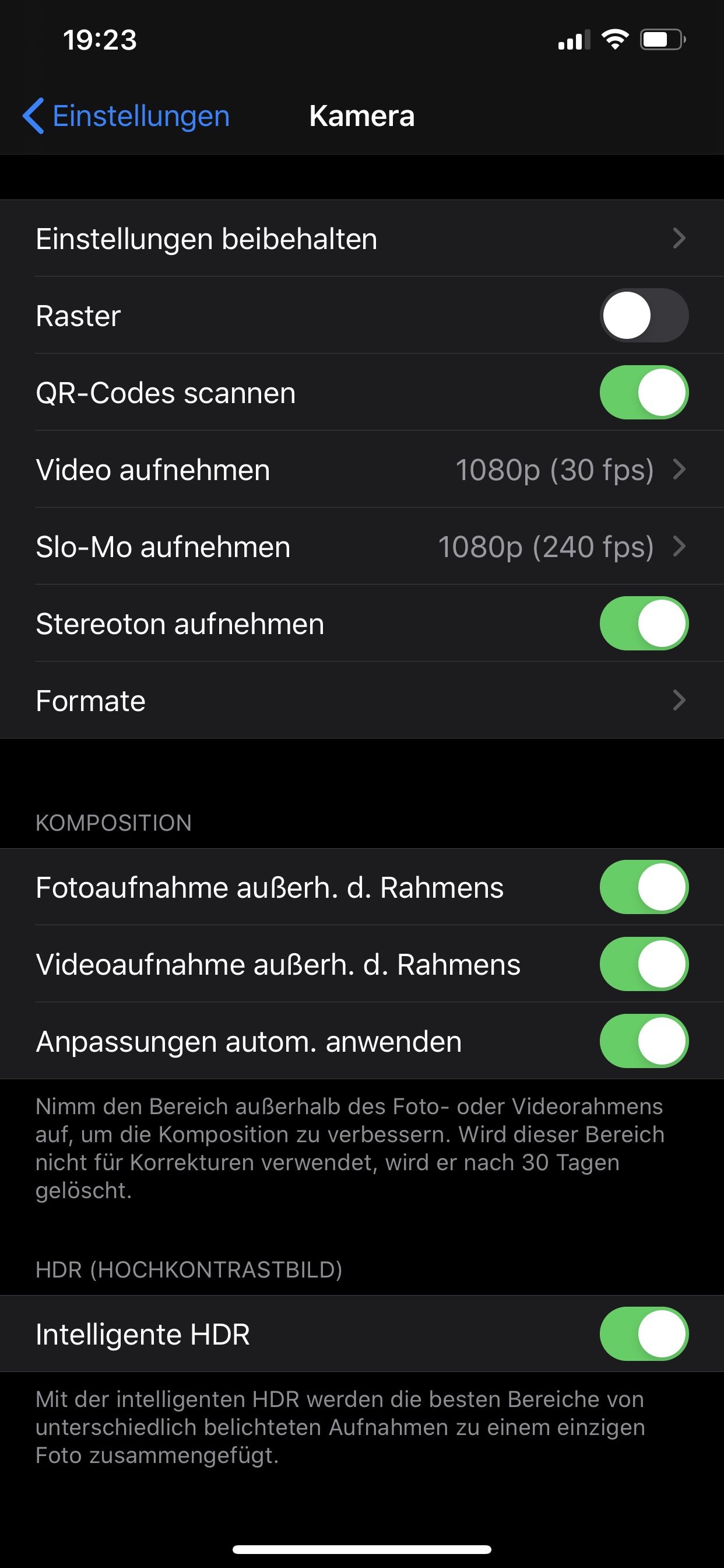
Task: Disable Stereoton aufnehmen
Action: [644, 624]
